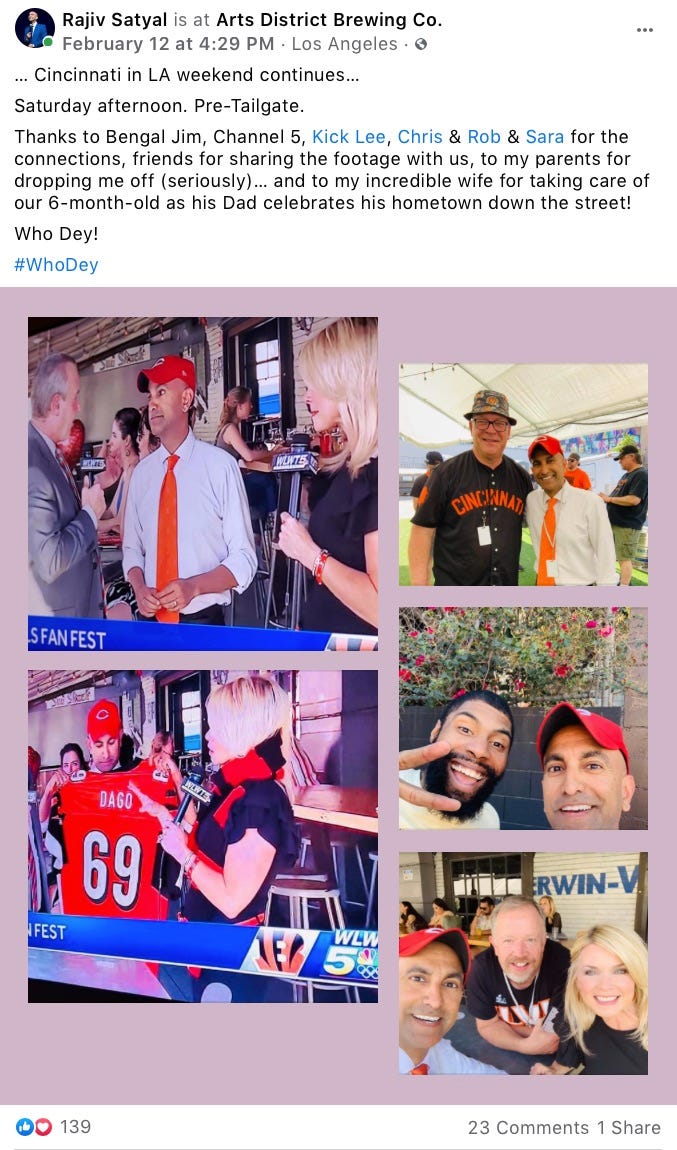Open tagged profile Chris
Image resolution: width=677 pixels, height=1150 pixels.
[x=420, y=137]
